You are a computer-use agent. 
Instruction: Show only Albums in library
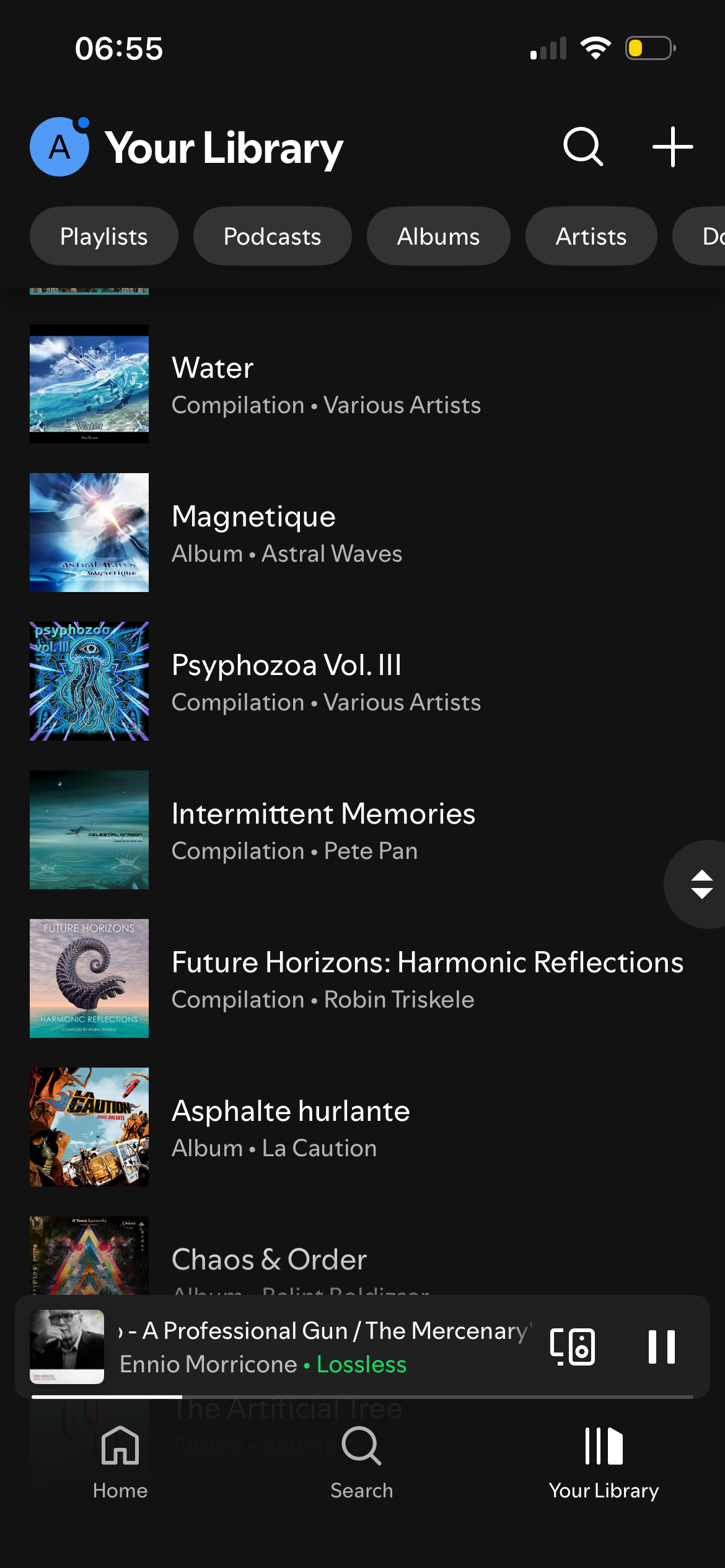coord(438,237)
